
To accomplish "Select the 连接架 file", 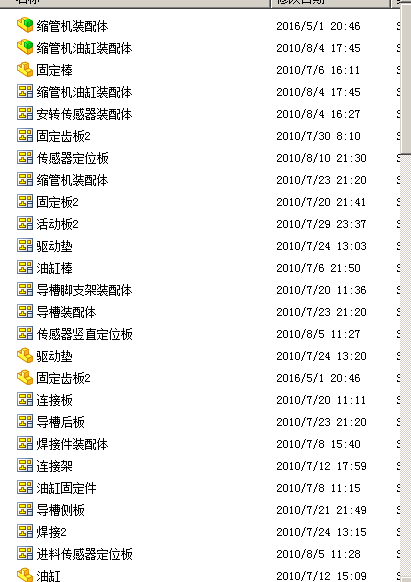I will (54, 466).
